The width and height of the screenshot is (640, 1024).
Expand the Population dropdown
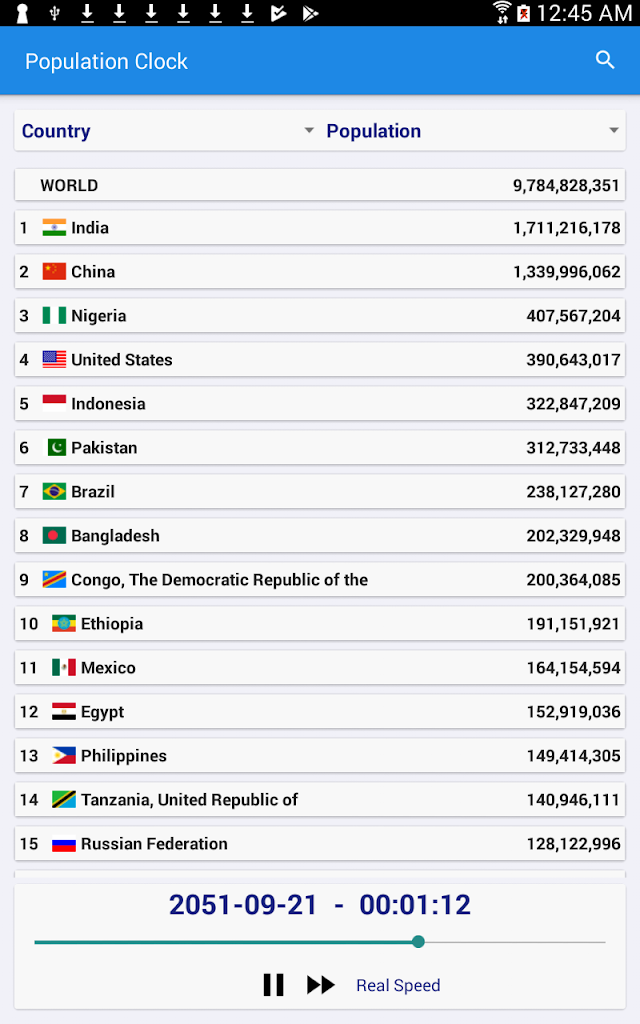pos(472,131)
